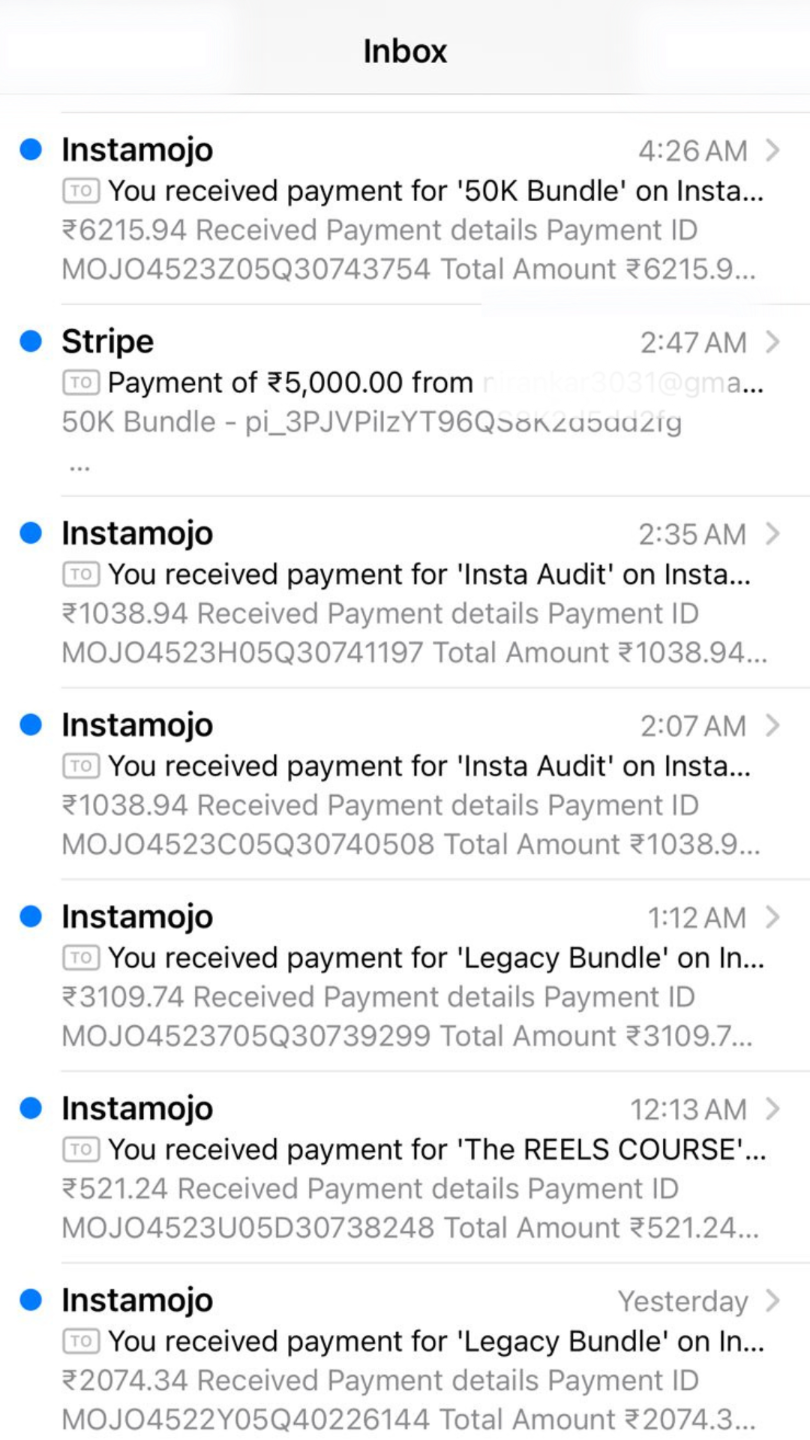The height and width of the screenshot is (1440, 810).
Task: Open yesterday's 'Legacy Bundle' payment email
Action: coord(410,1358)
